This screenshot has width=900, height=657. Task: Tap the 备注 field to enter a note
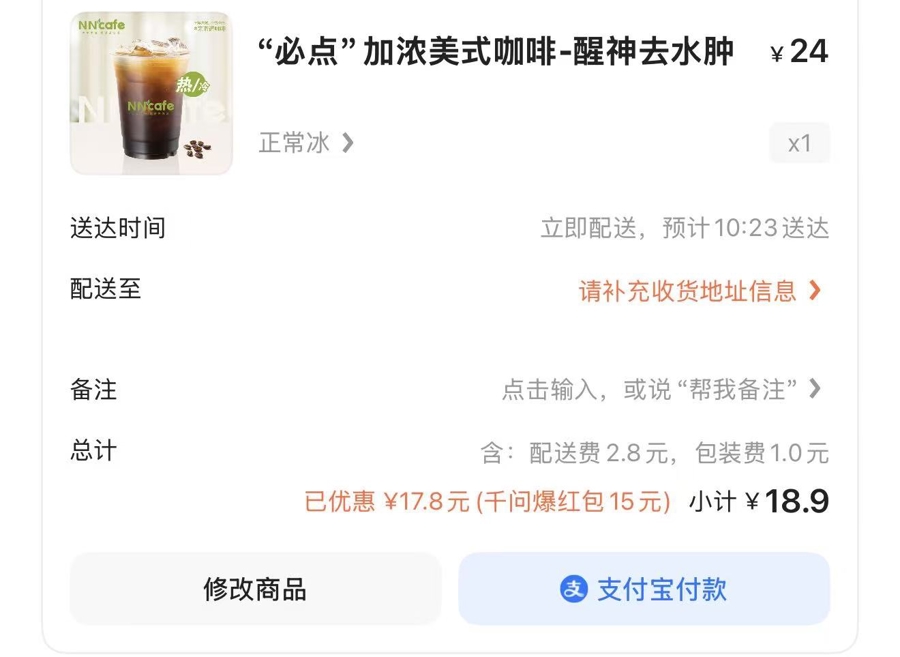660,389
